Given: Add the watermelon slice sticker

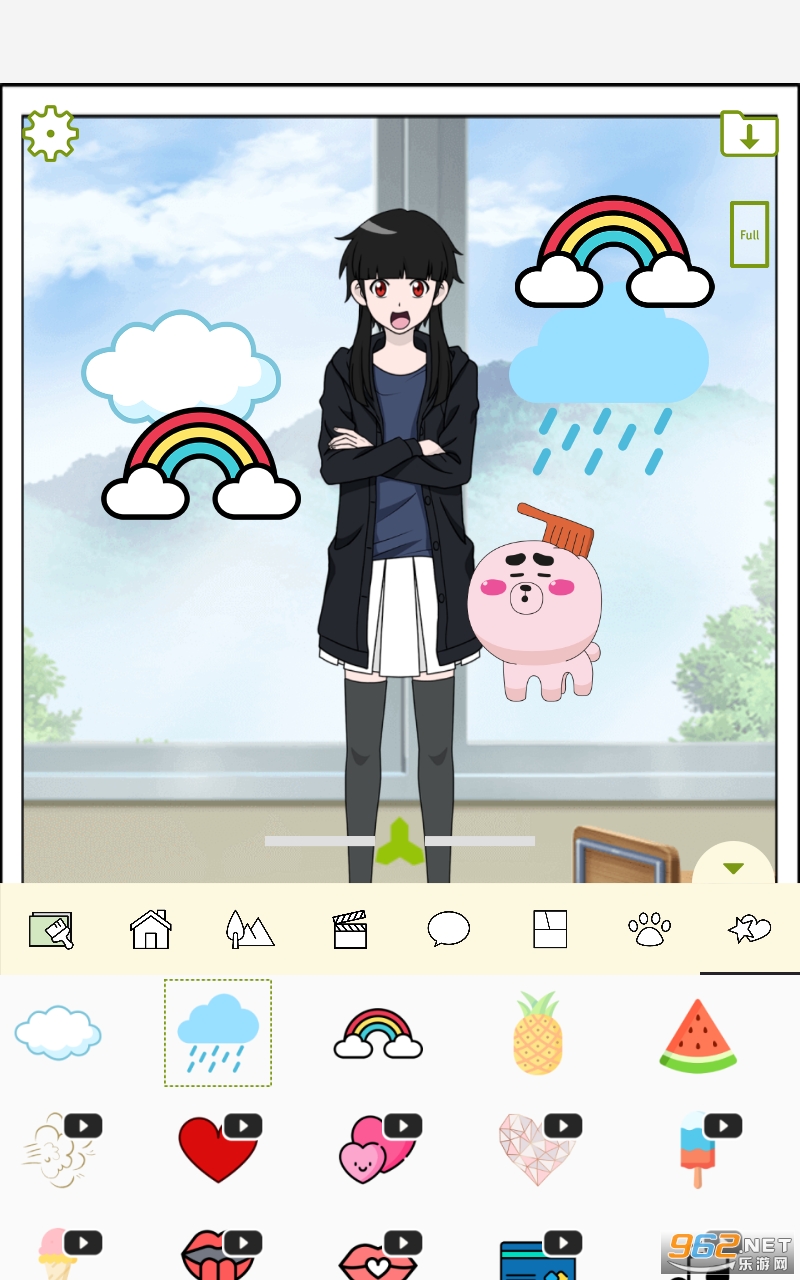Looking at the screenshot, I should 698,1035.
